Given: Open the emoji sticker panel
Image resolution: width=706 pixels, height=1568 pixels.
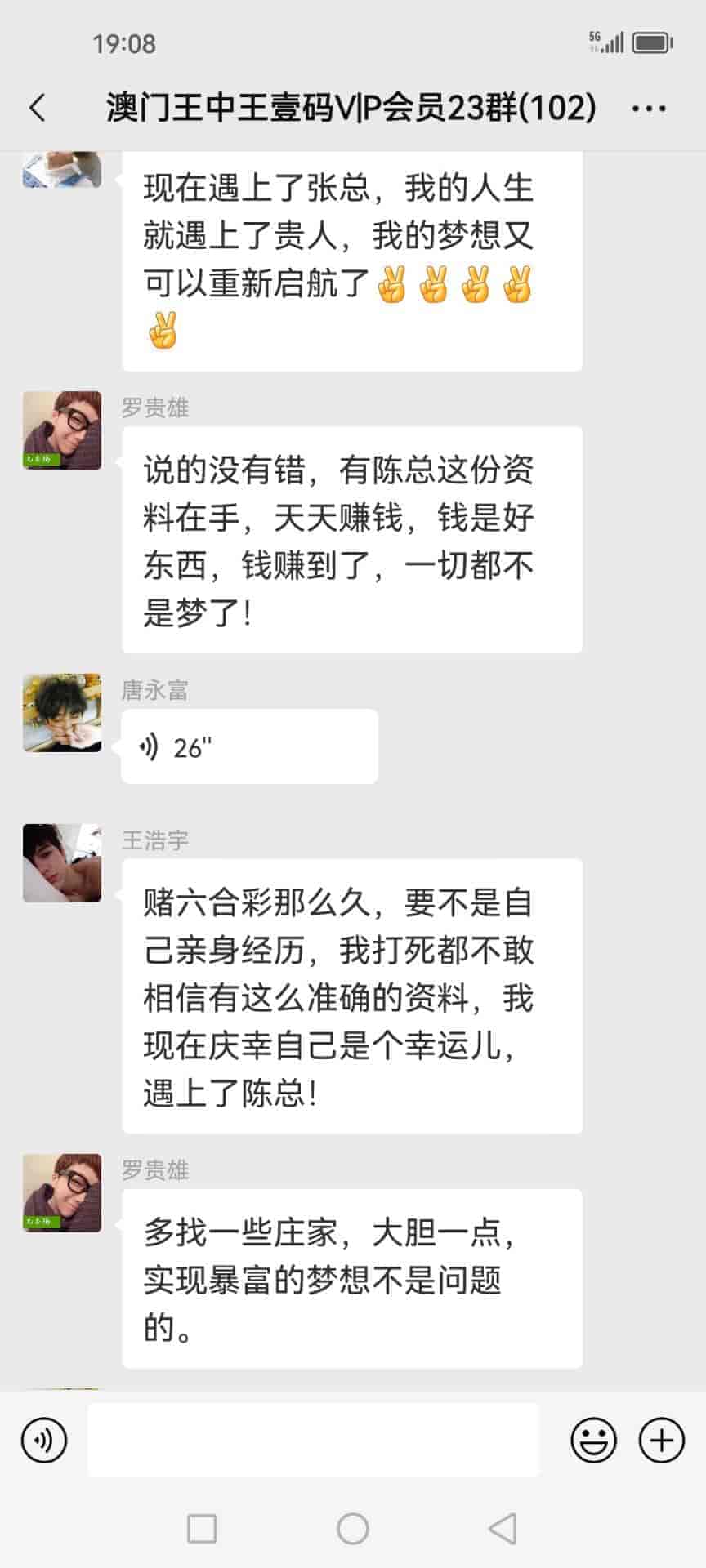Looking at the screenshot, I should pos(593,1440).
